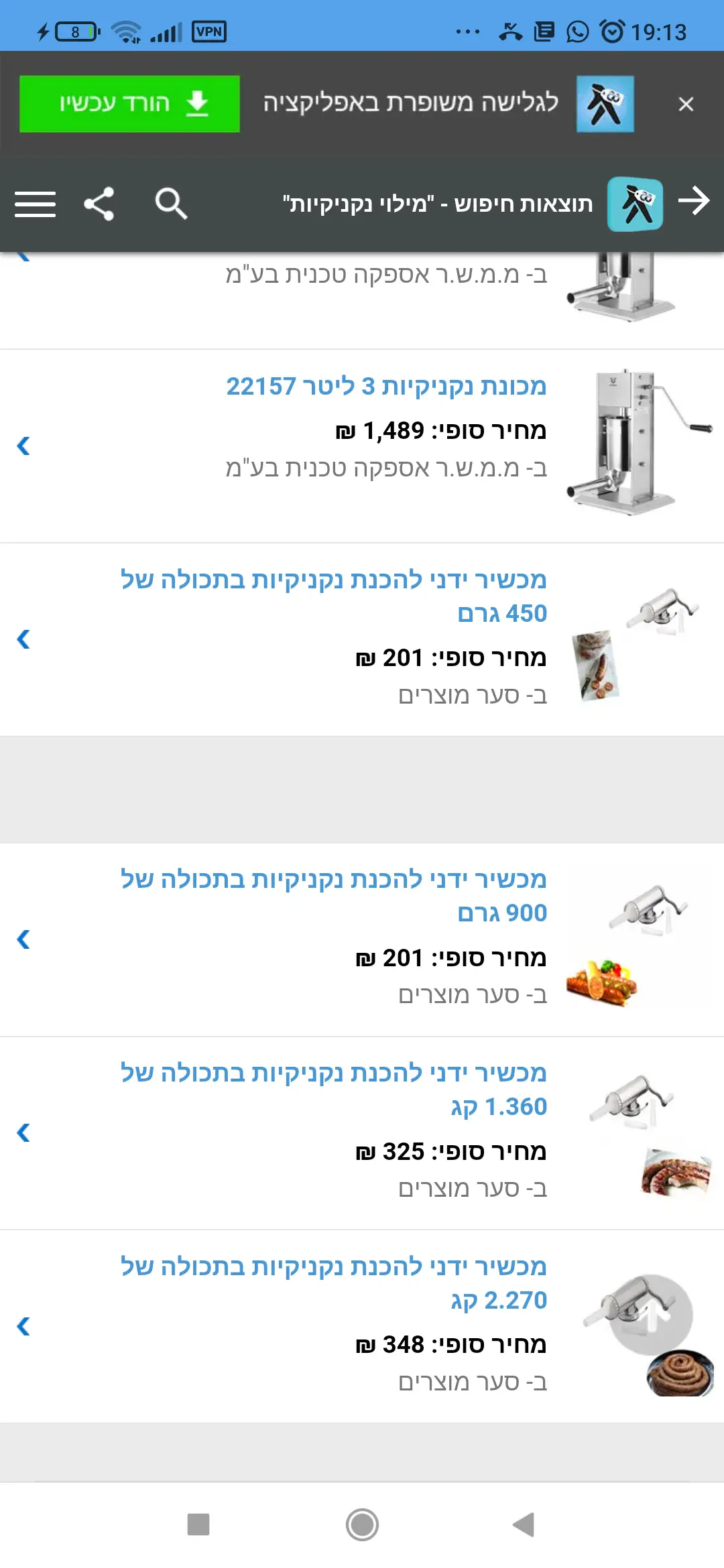Image resolution: width=724 pixels, height=1568 pixels.
Task: Open the search magnifier icon
Action: pyautogui.click(x=171, y=204)
